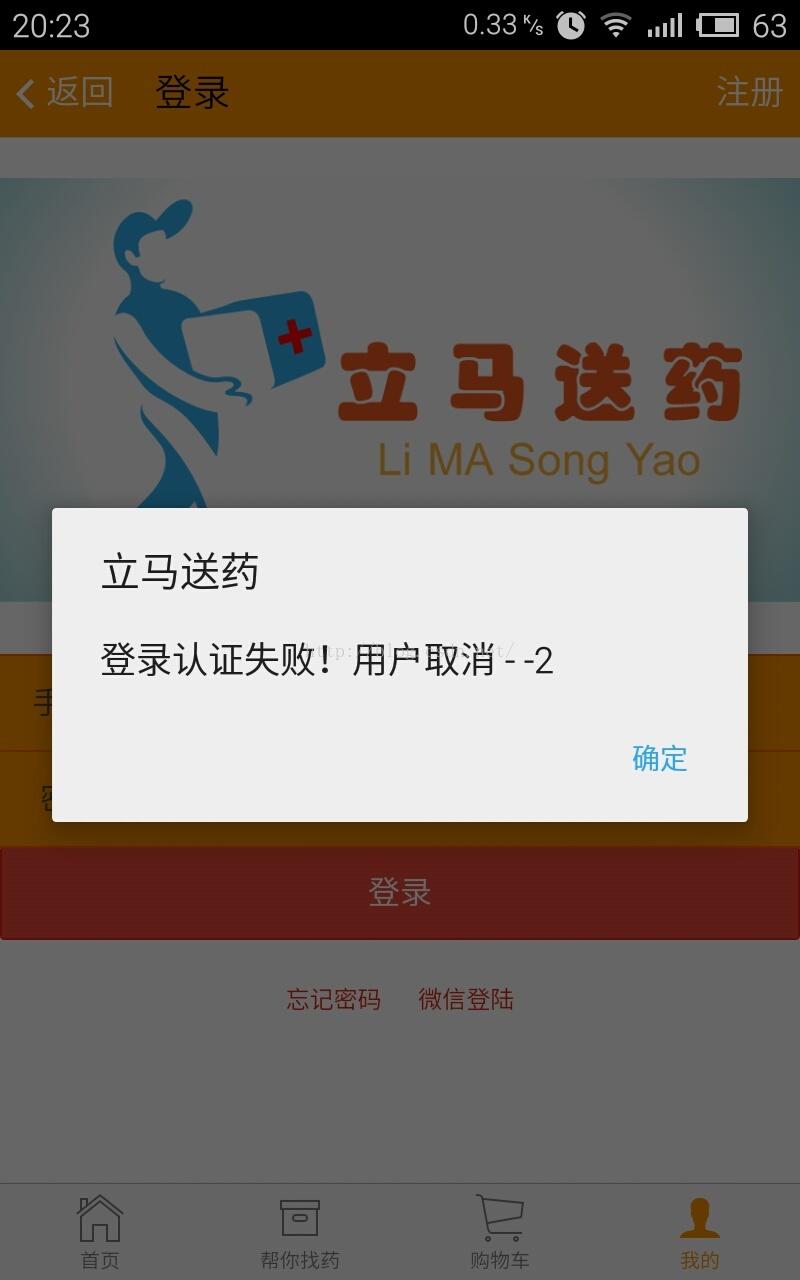Tap the red 登录 button
The height and width of the screenshot is (1280, 800).
click(400, 892)
